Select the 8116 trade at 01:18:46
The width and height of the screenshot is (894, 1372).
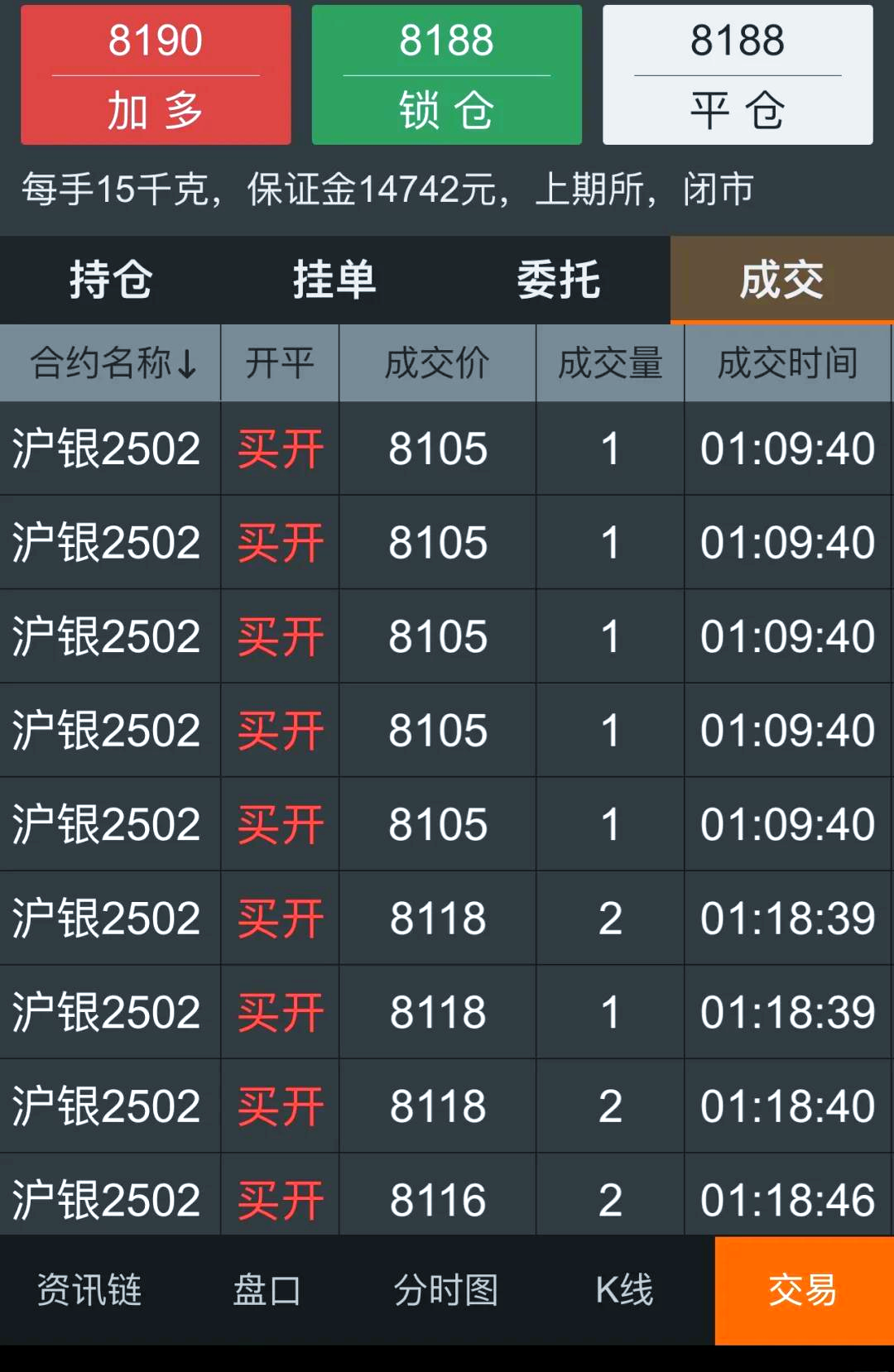447,1198
